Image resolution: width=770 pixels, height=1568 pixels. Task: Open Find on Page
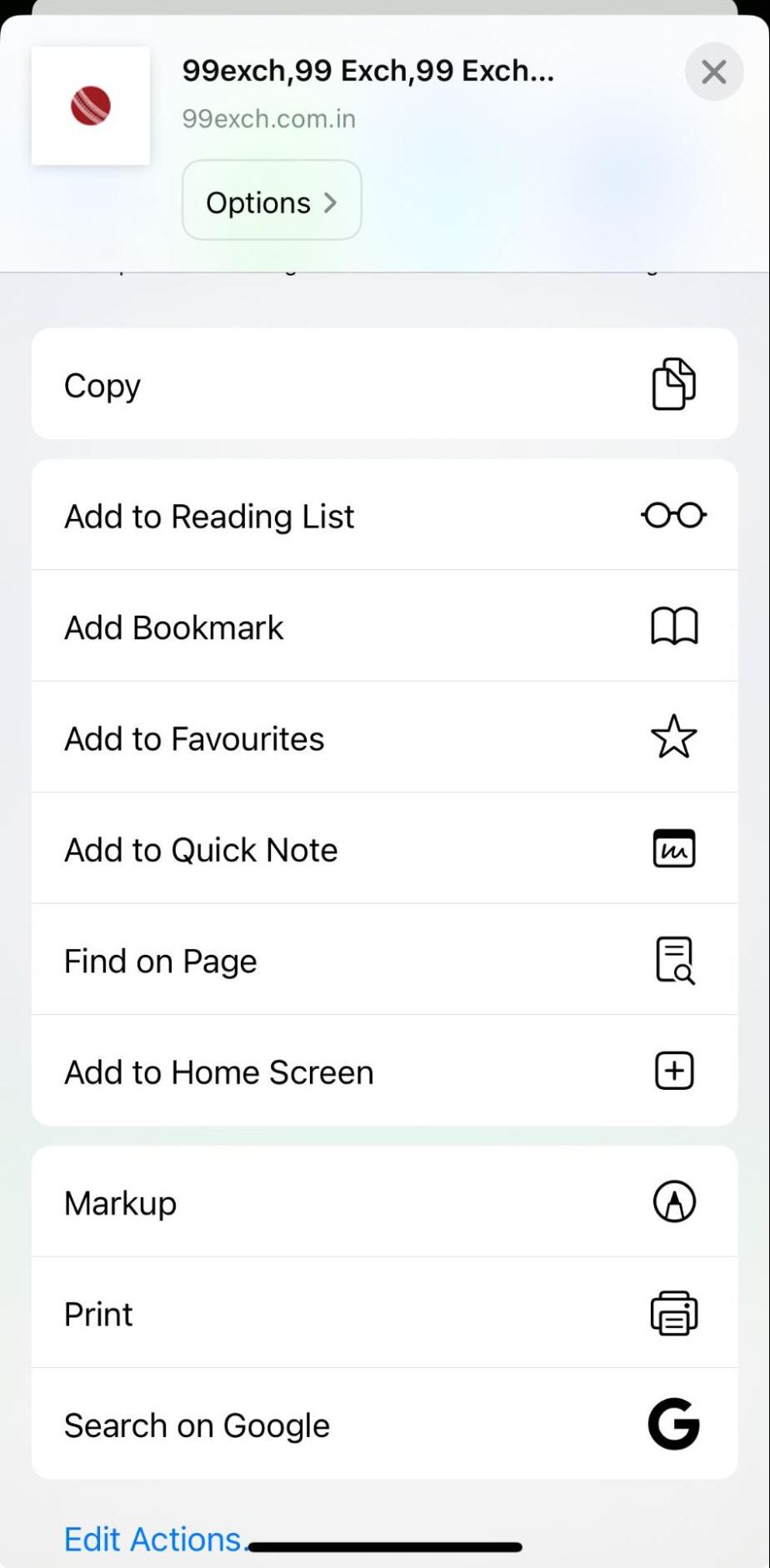point(384,960)
